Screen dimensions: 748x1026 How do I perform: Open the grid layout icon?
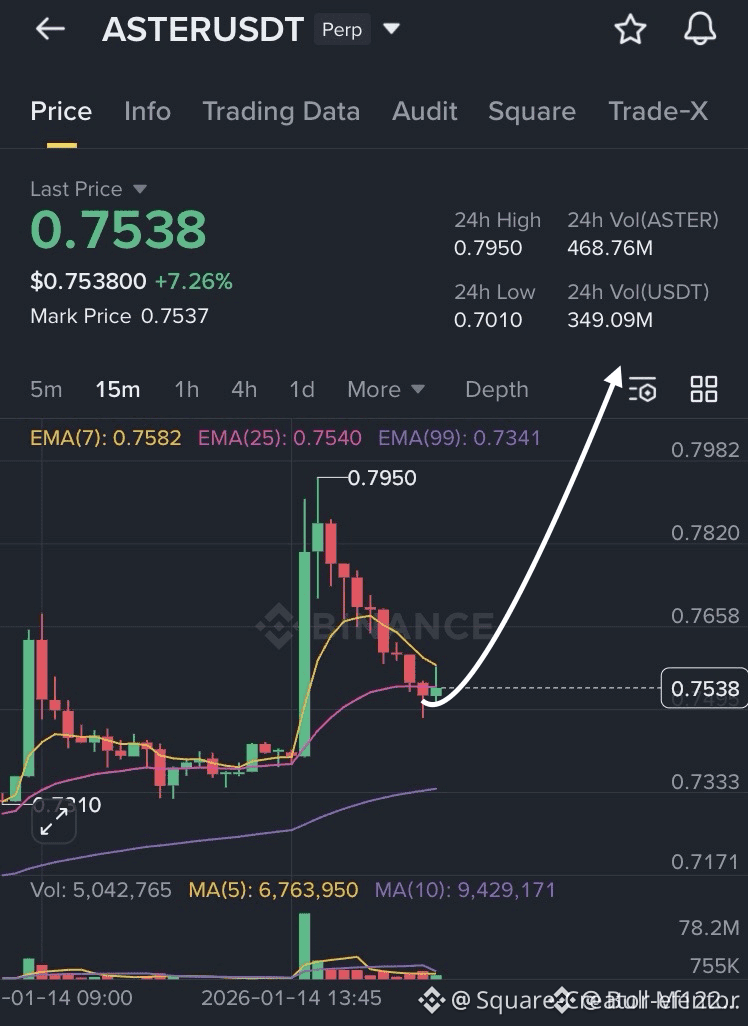click(704, 389)
